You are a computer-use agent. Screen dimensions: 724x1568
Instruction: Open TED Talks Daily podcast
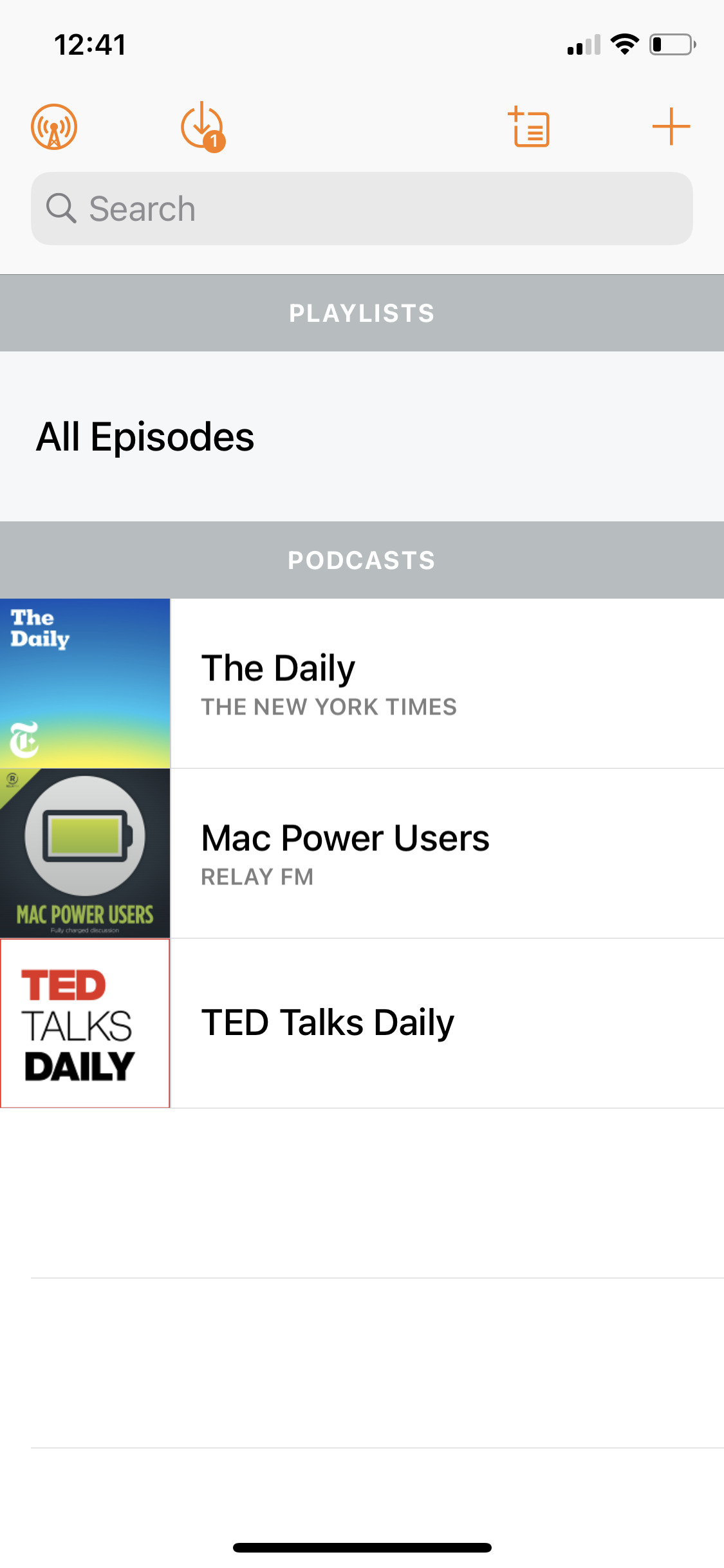coord(362,1023)
